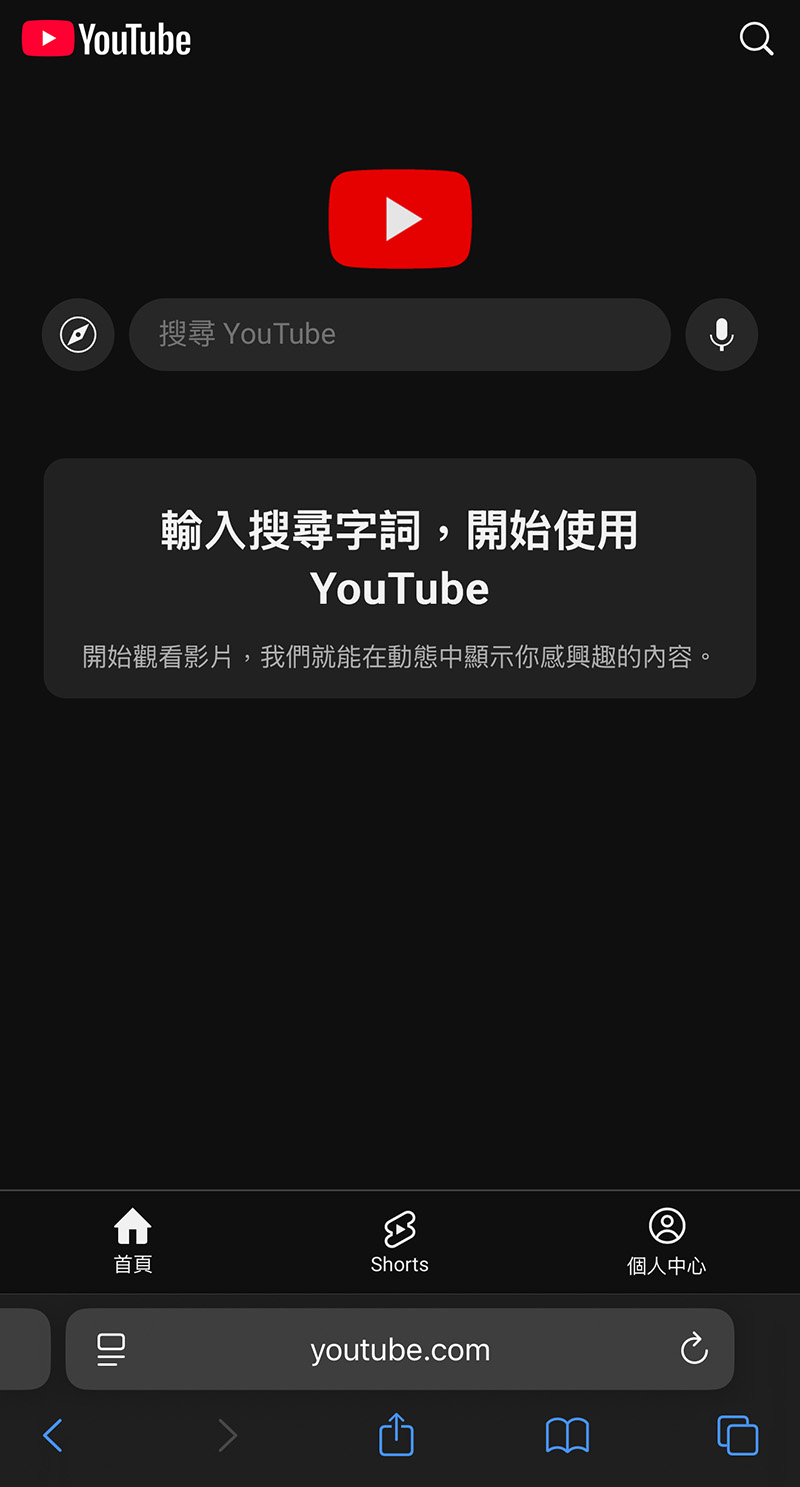Tap the search magnifier icon at top
Screen dimensions: 800x1487
(756, 40)
